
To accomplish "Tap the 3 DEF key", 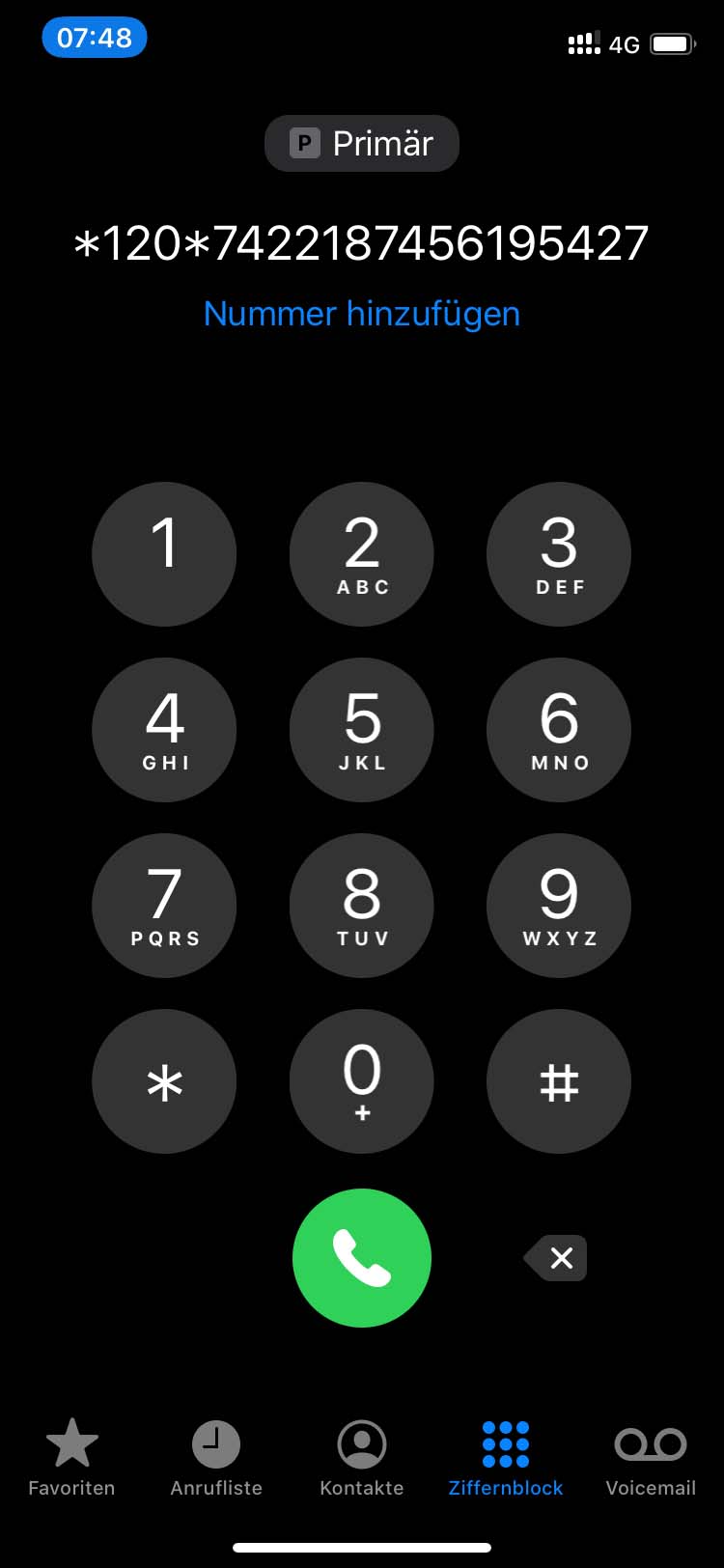I will point(559,554).
